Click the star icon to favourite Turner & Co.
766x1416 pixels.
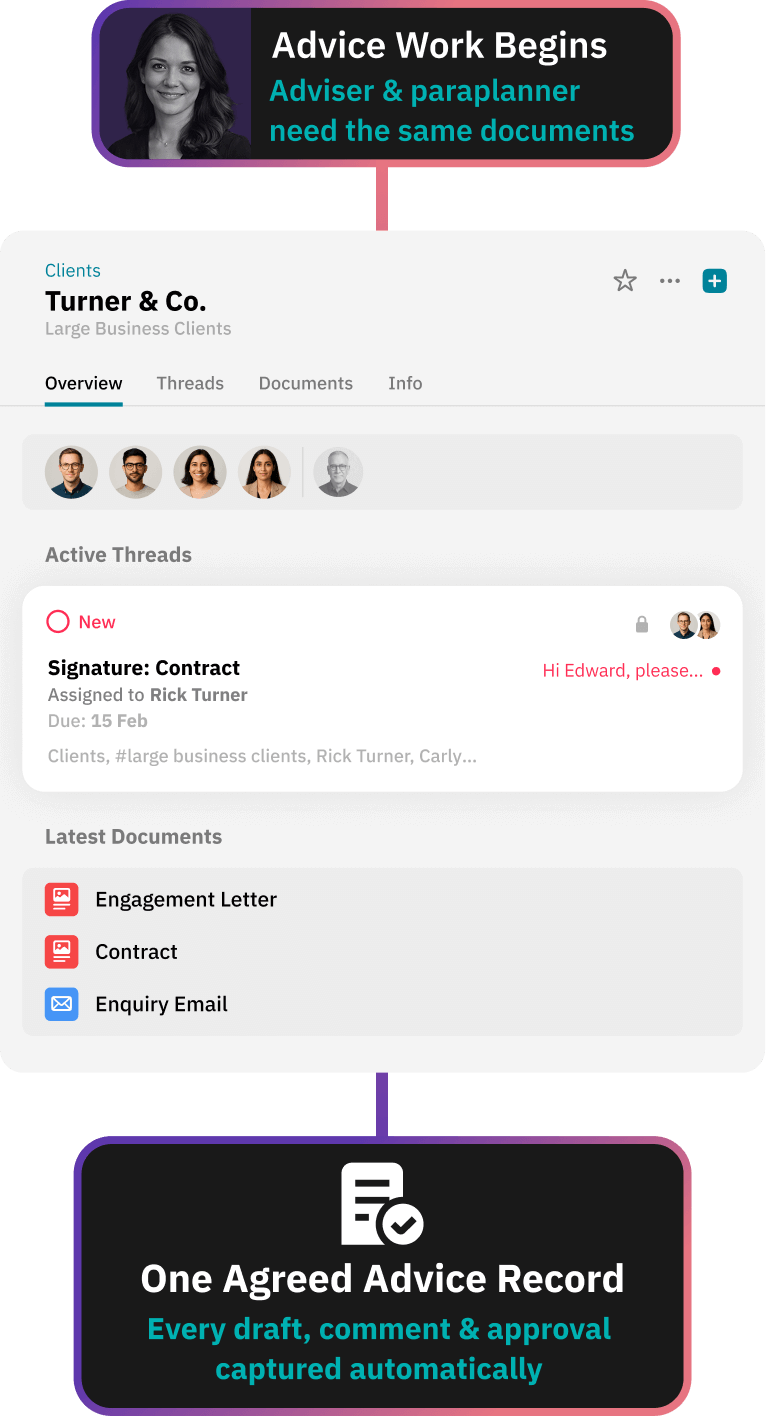[x=624, y=281]
